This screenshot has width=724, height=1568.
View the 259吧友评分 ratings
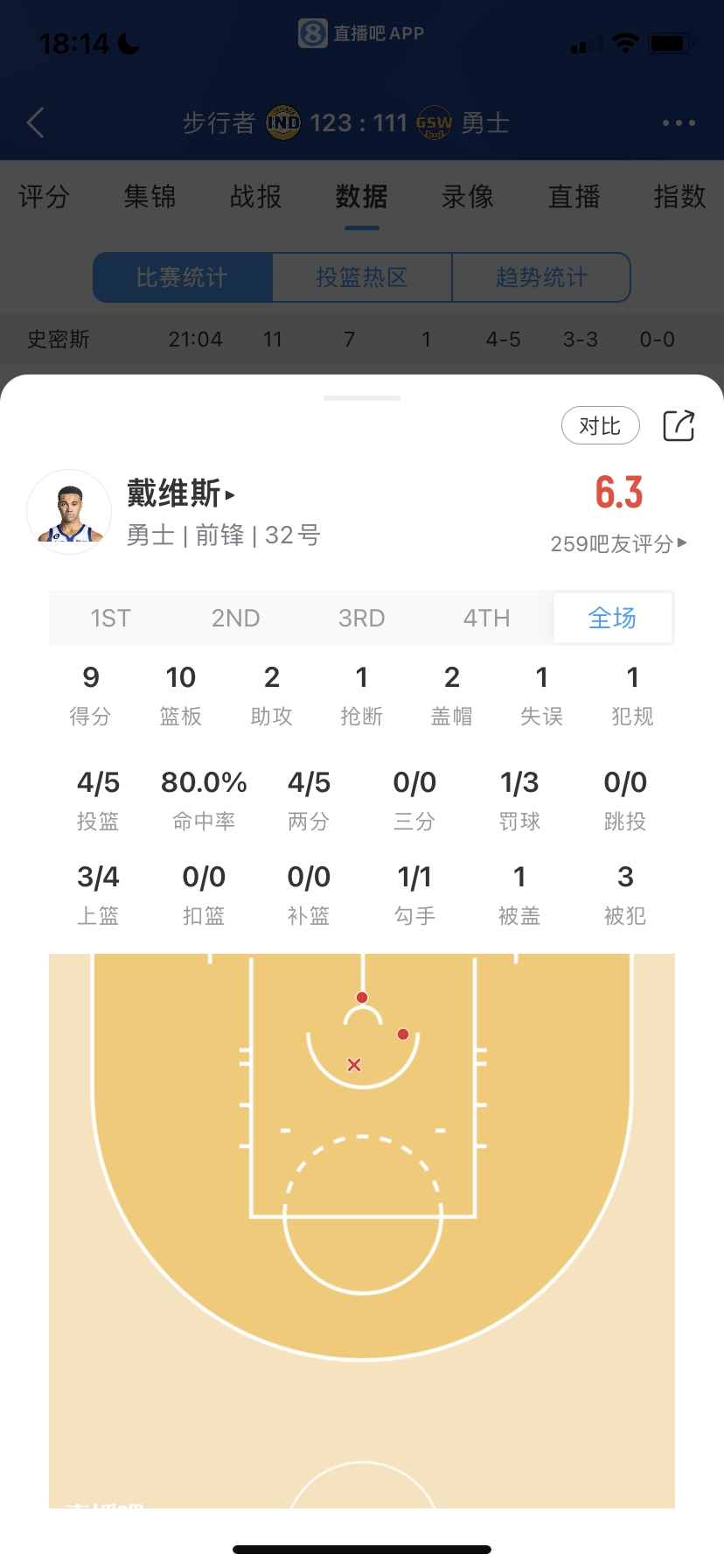click(x=617, y=543)
